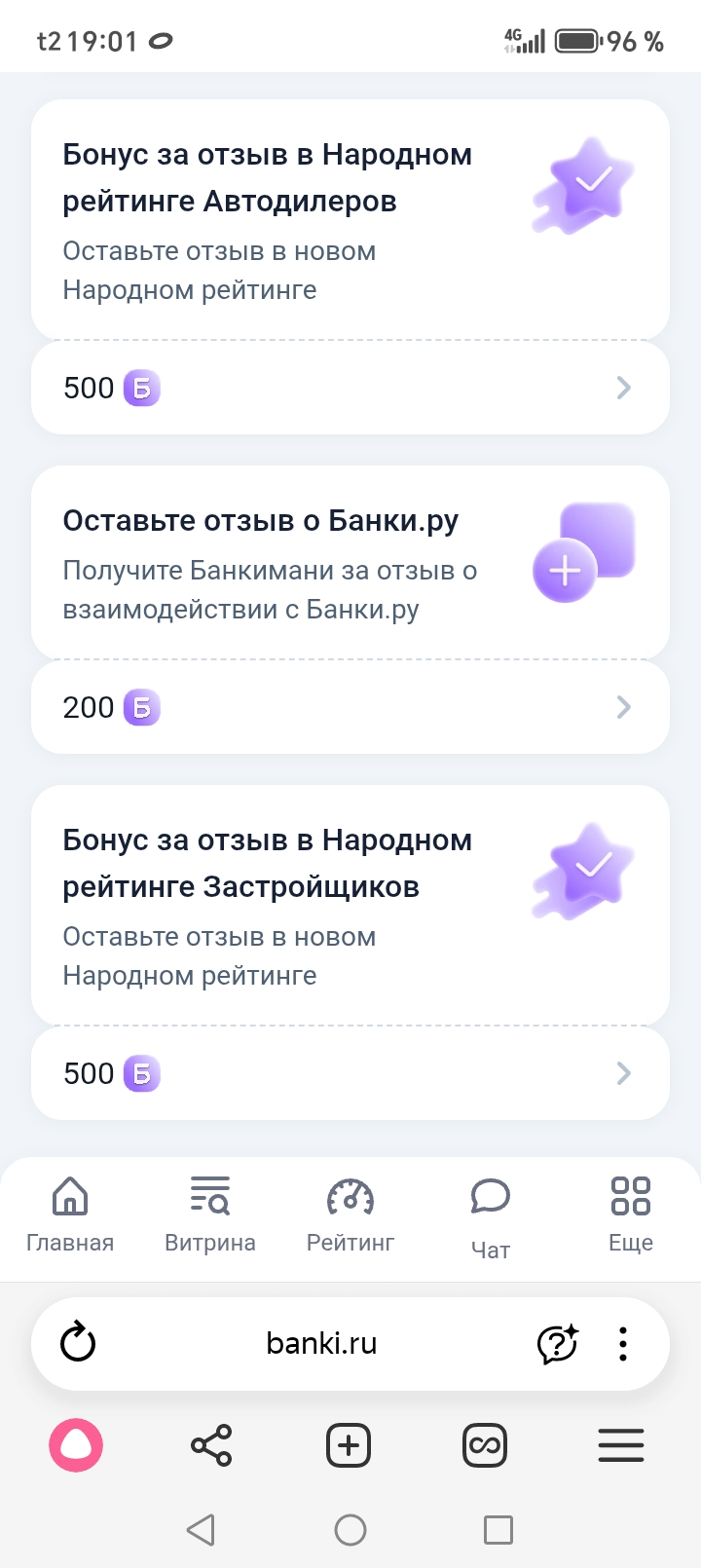Go back with the system back button

point(201,1530)
